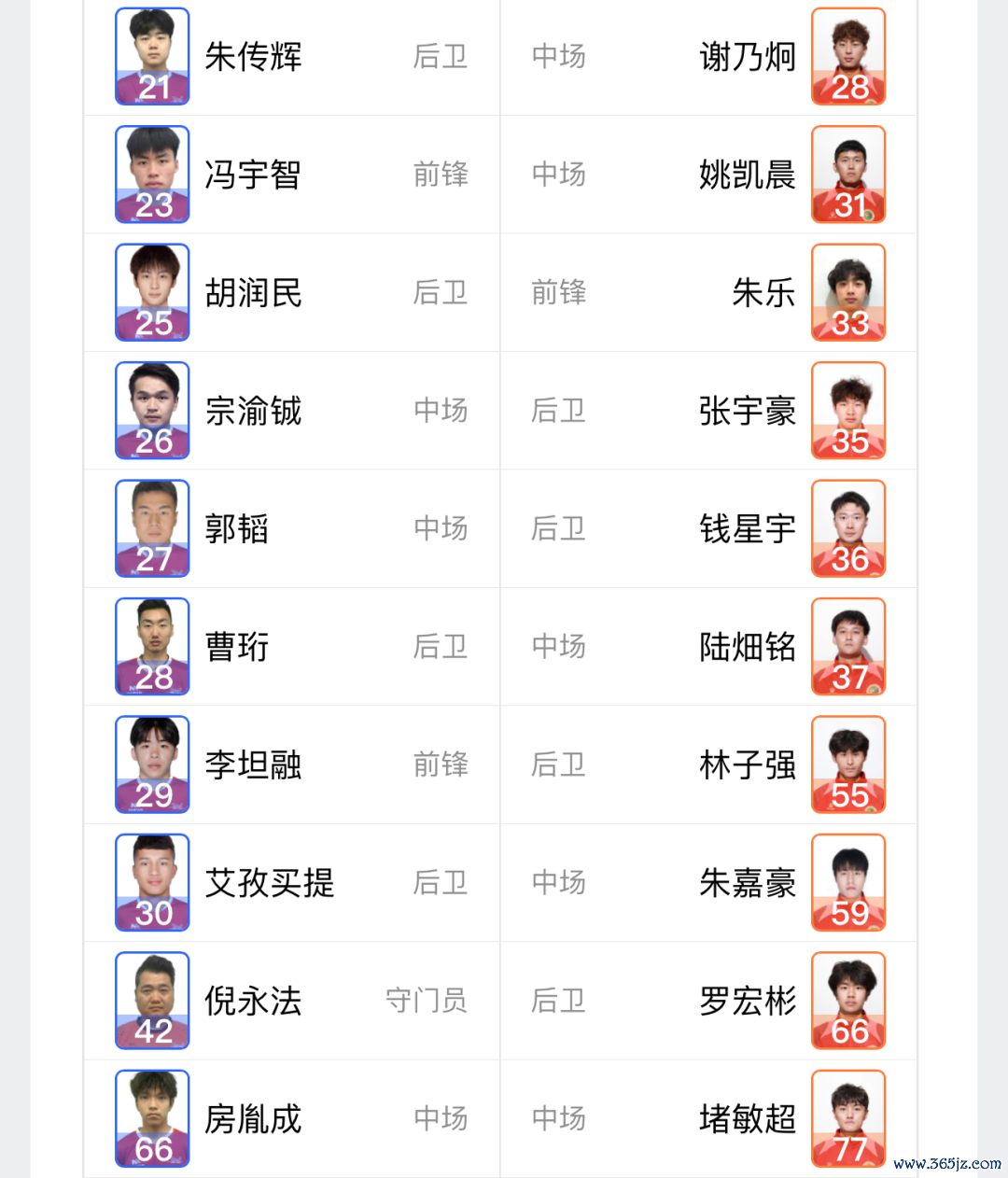Open defender 钱星宇's profile
This screenshot has width=1008, height=1178.
(747, 529)
